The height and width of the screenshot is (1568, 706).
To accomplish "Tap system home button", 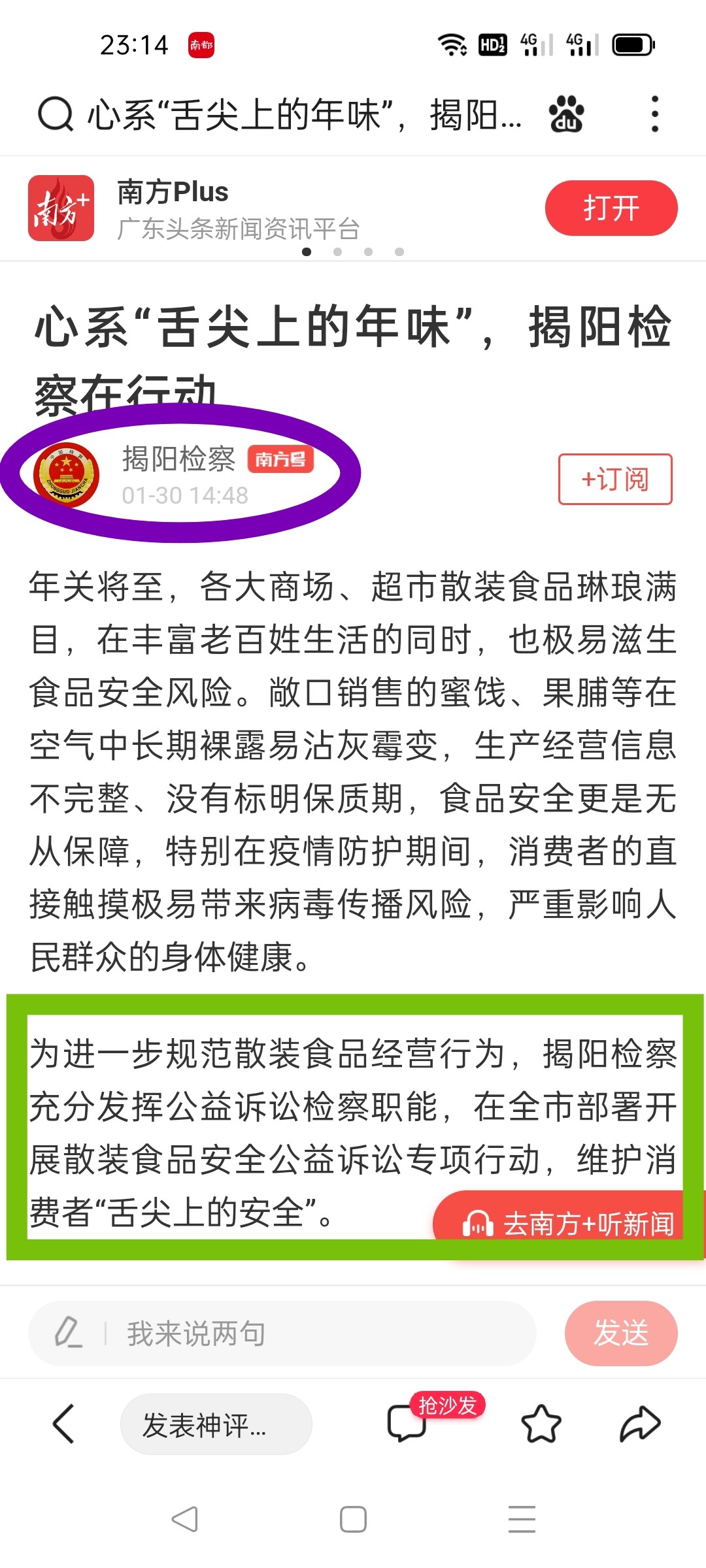I will pos(353,1519).
